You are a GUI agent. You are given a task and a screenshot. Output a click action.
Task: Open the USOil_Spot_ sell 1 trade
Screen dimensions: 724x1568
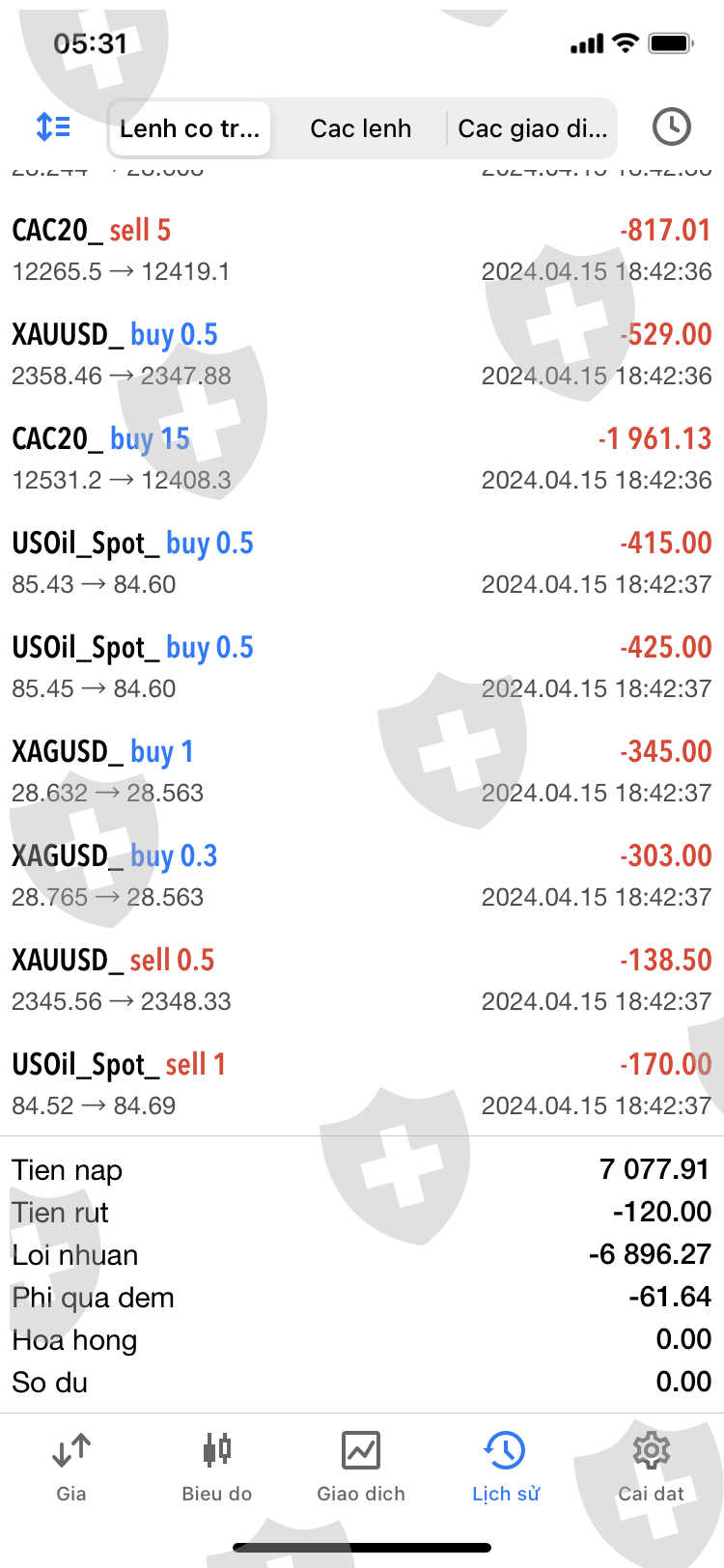[362, 1084]
